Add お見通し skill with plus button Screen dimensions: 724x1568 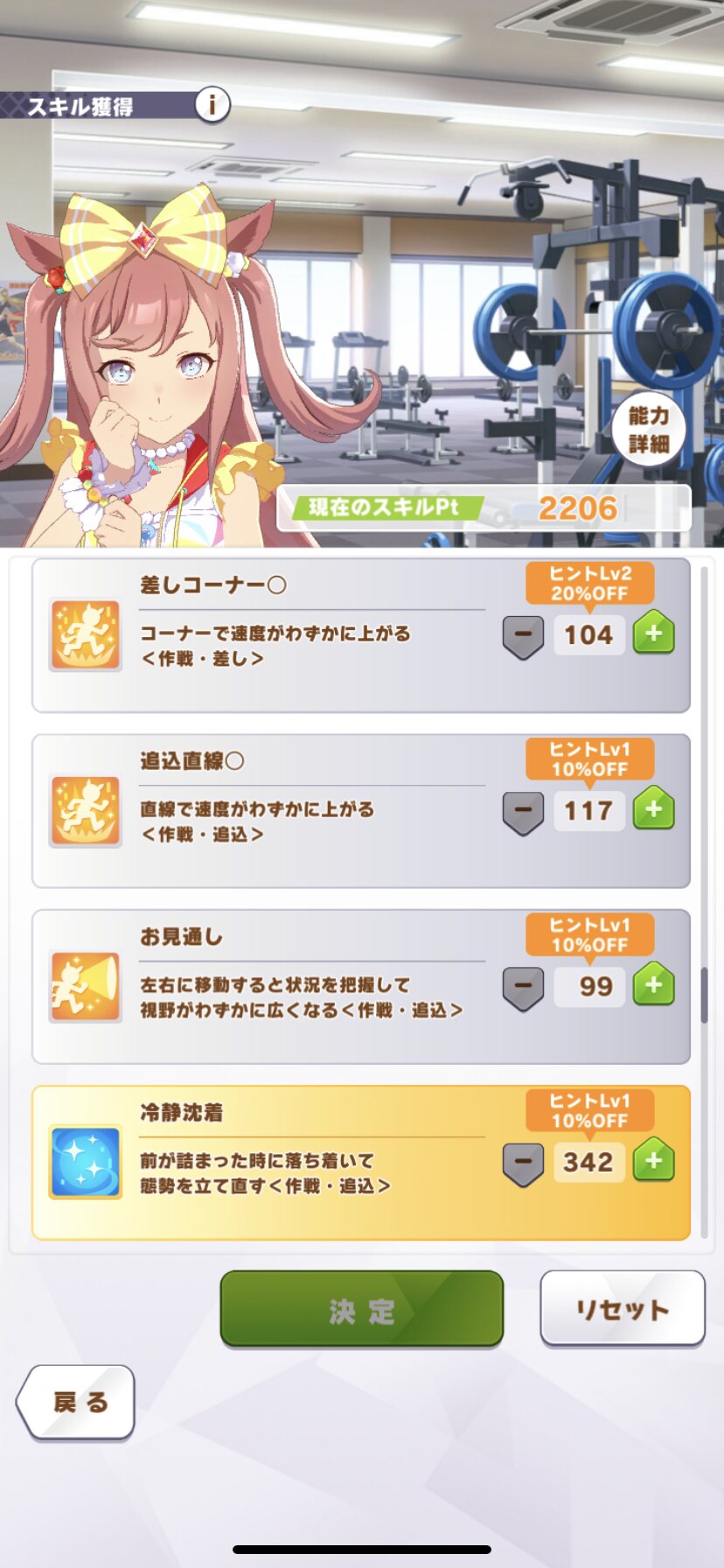tap(653, 985)
